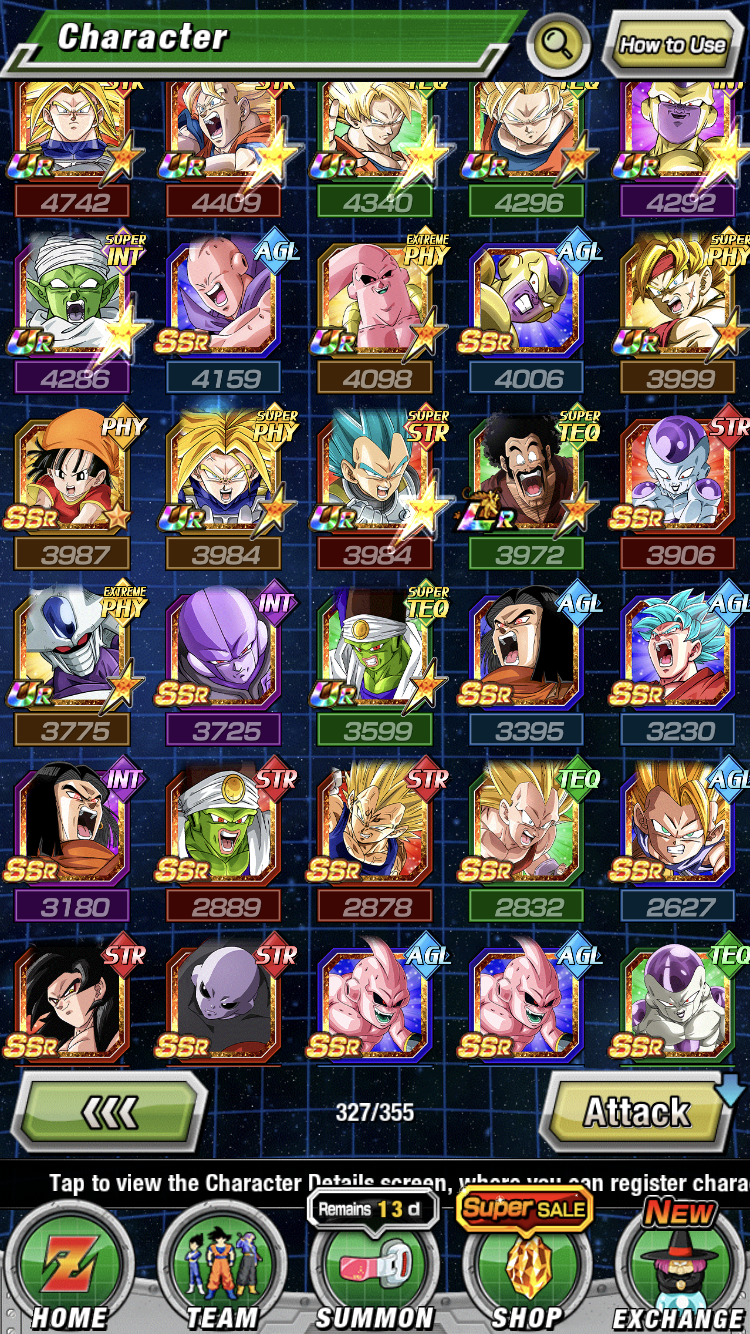Open the magnifying glass search icon

558,43
